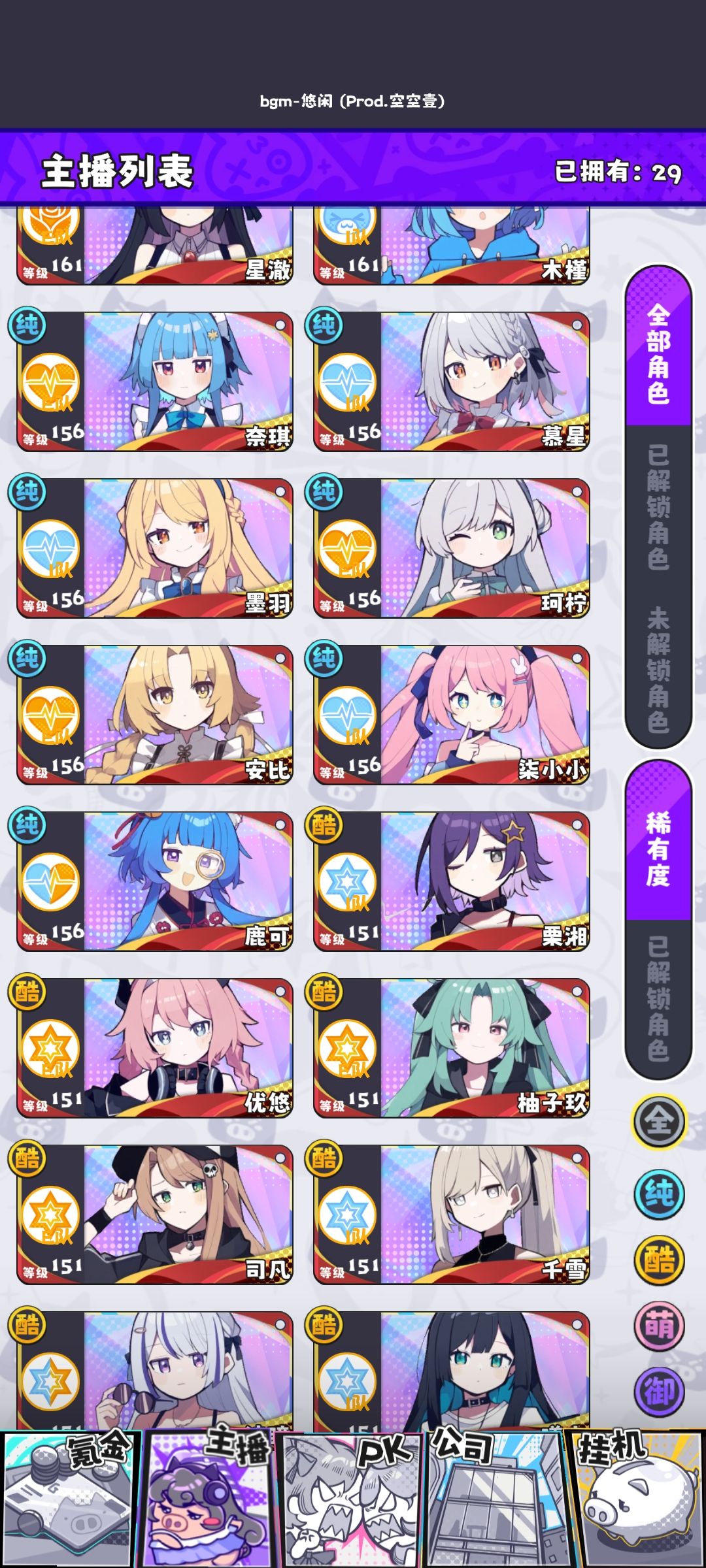Image resolution: width=706 pixels, height=1568 pixels.
Task: Tap the 鹿可 character card
Action: point(155,881)
